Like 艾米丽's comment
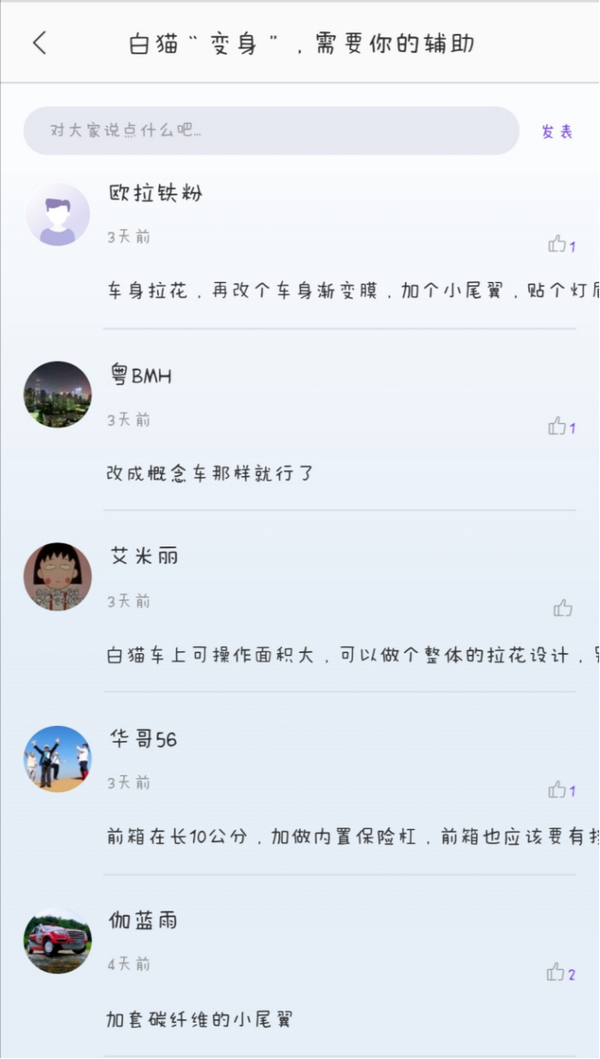 click(x=562, y=608)
